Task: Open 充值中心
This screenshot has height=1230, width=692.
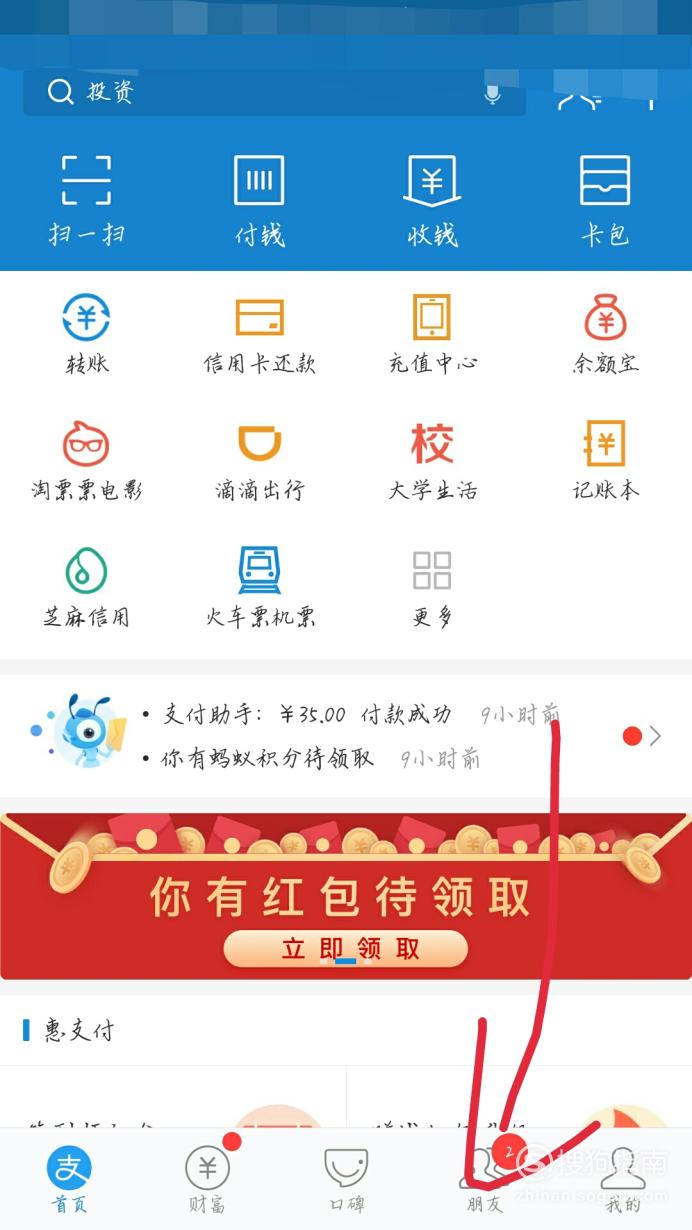Action: (x=432, y=334)
